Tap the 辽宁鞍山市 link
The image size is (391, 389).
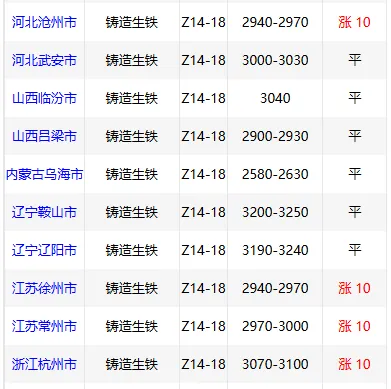coord(44,212)
